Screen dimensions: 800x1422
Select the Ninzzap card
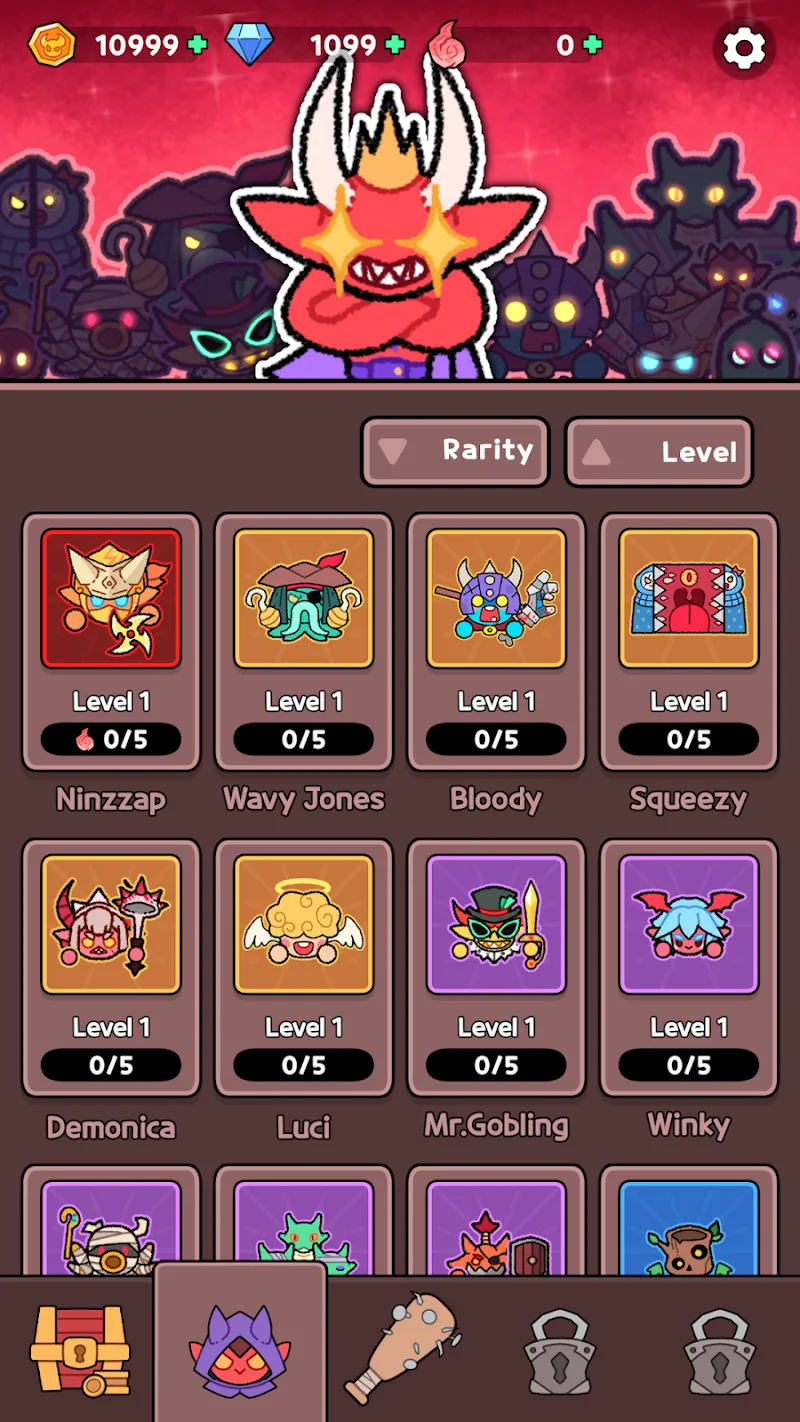[111, 641]
